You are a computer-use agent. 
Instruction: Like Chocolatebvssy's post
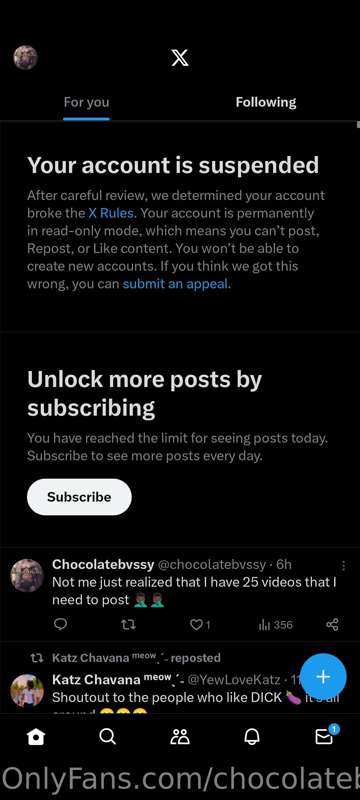pyautogui.click(x=200, y=624)
